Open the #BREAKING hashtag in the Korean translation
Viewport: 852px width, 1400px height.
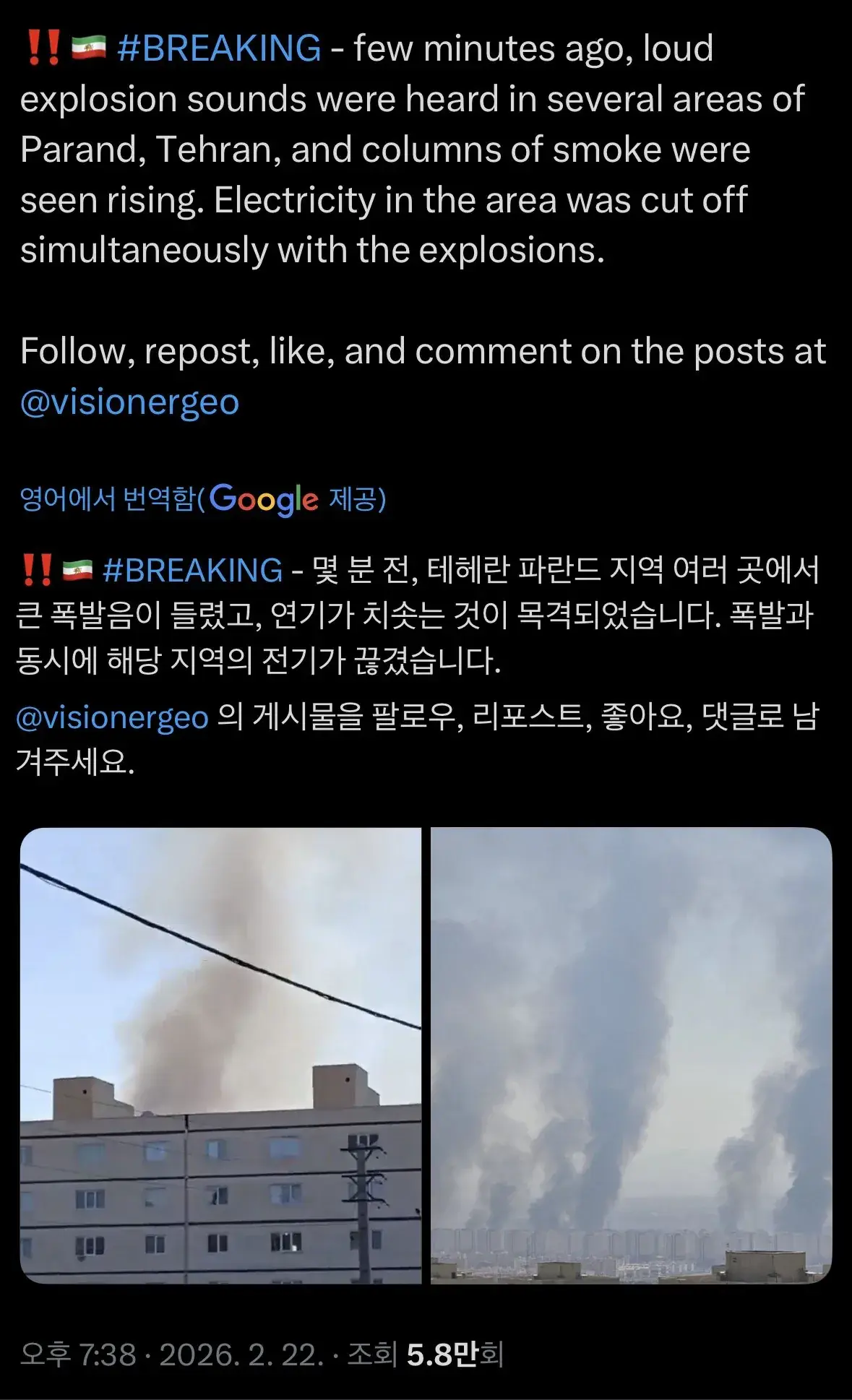(192, 571)
